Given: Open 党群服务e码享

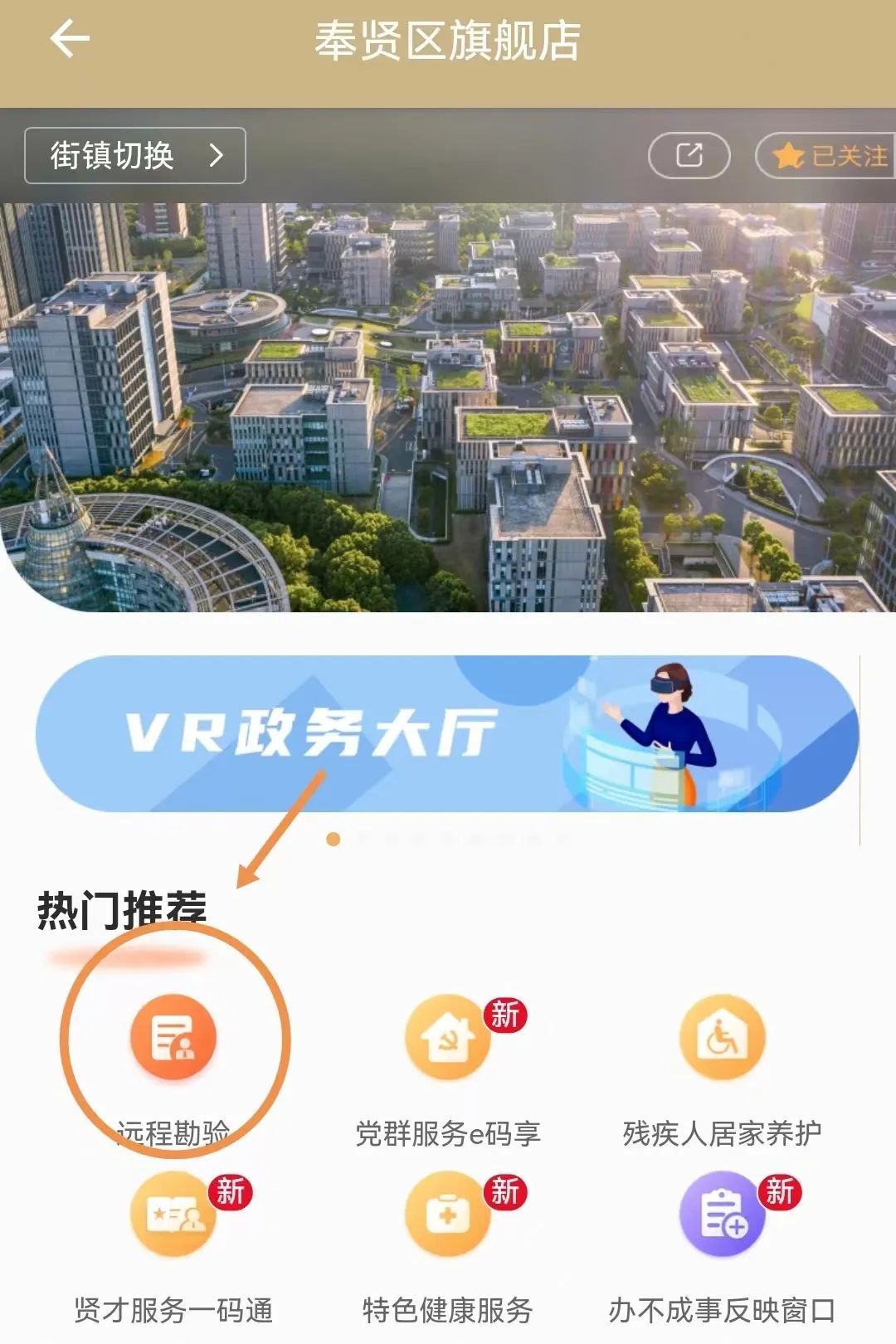Looking at the screenshot, I should click(x=447, y=1039).
